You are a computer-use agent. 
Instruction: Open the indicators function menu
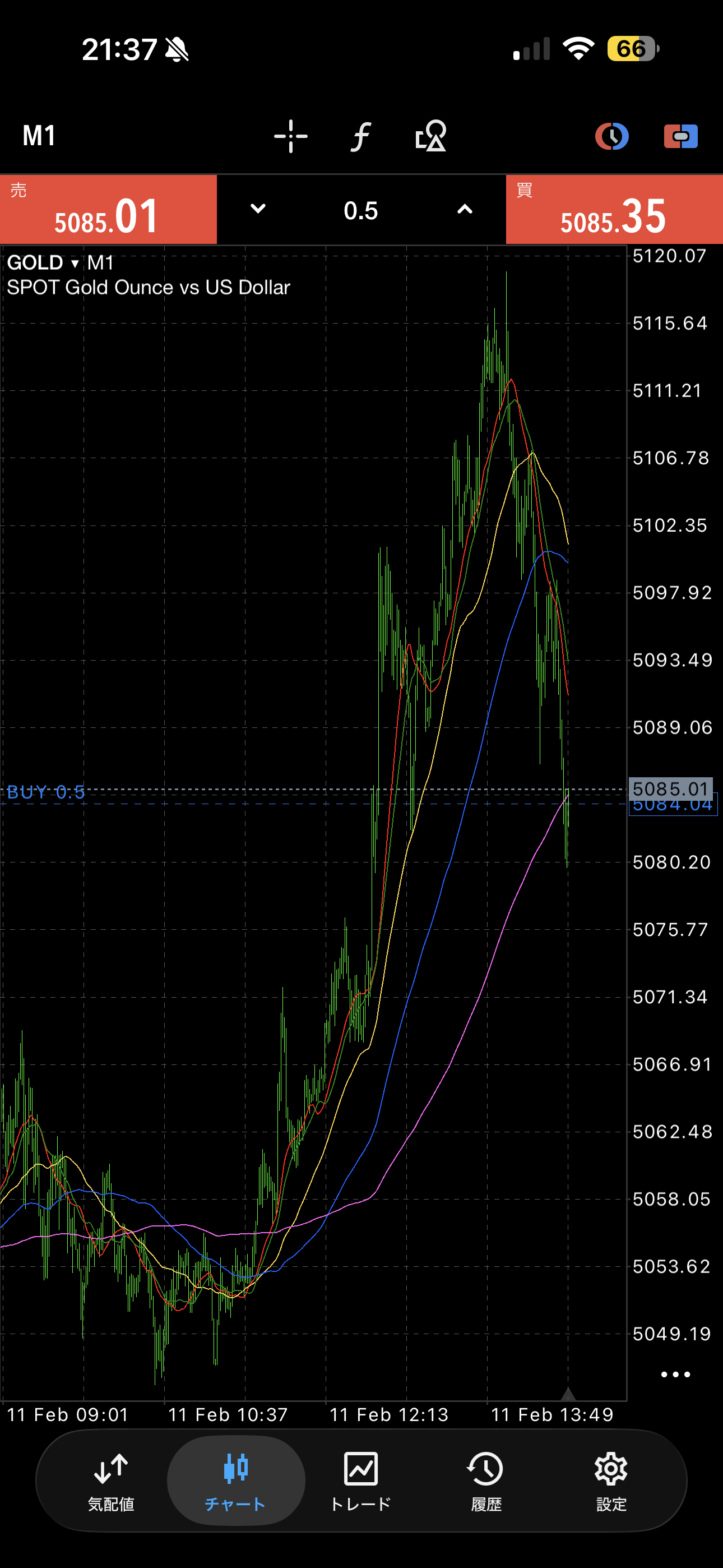coord(361,136)
